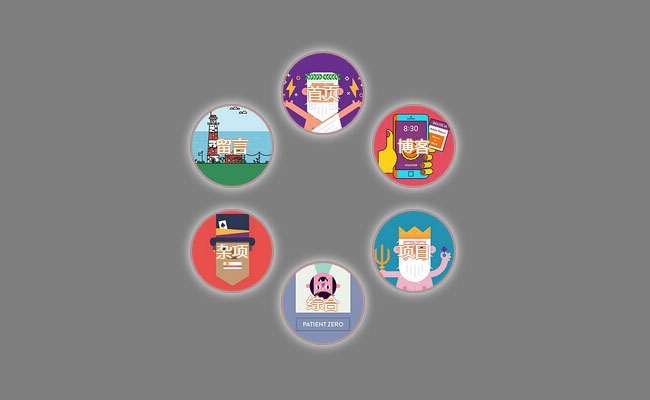Go to the 博客 section
Viewport: 650px width, 400px height.
[x=413, y=146]
